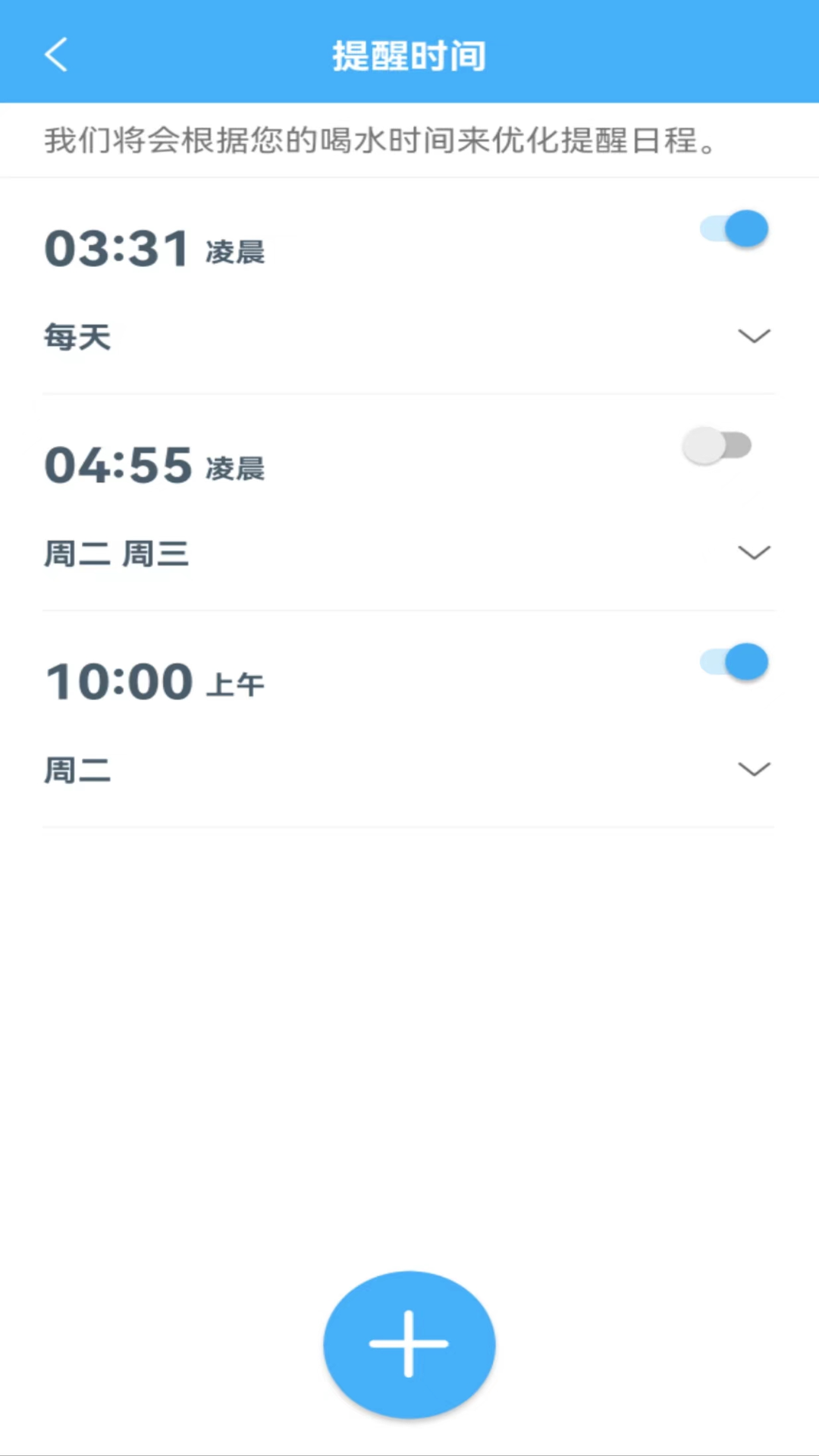Image resolution: width=819 pixels, height=1456 pixels.
Task: Tap the 凌晨 label next to 03:31
Action: click(x=234, y=253)
